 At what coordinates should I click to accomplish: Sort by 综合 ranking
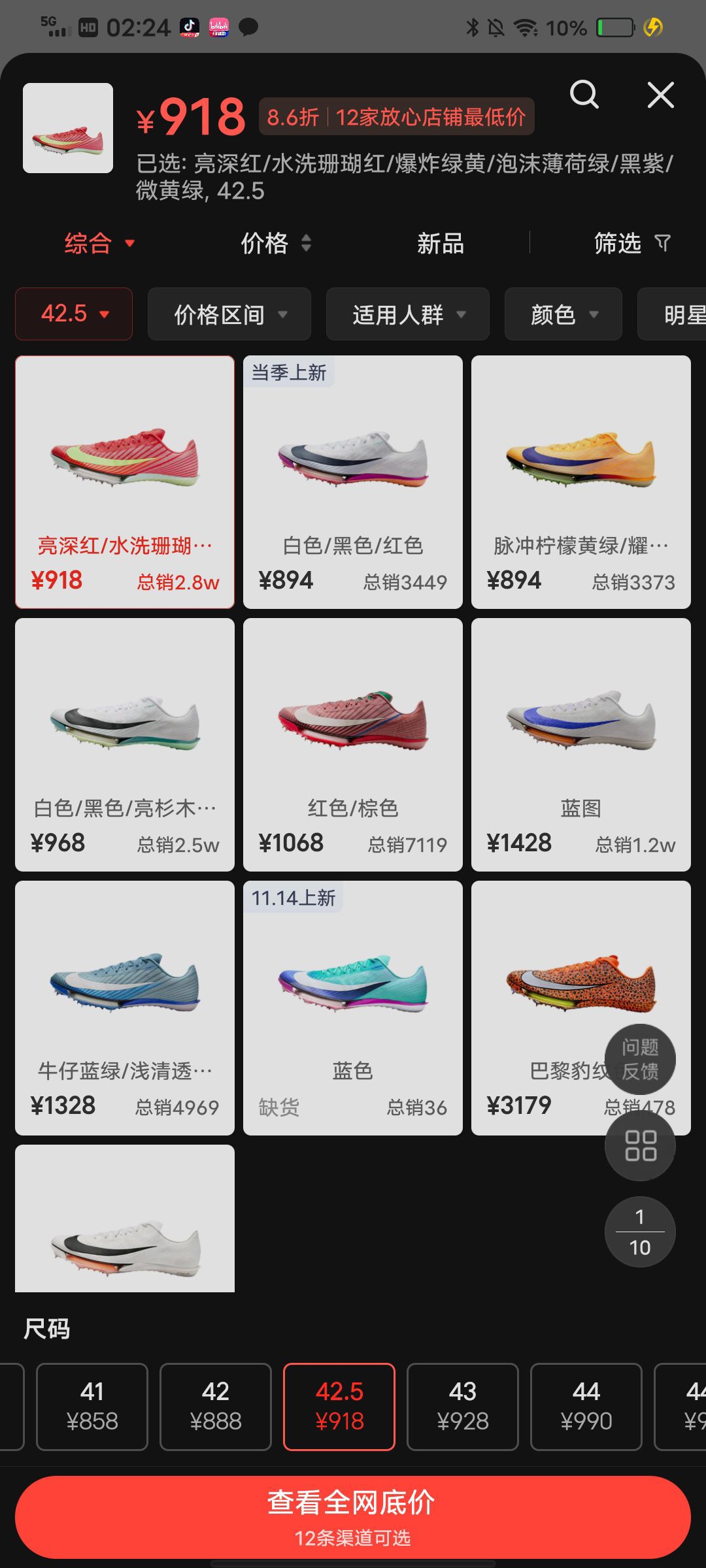click(x=99, y=244)
